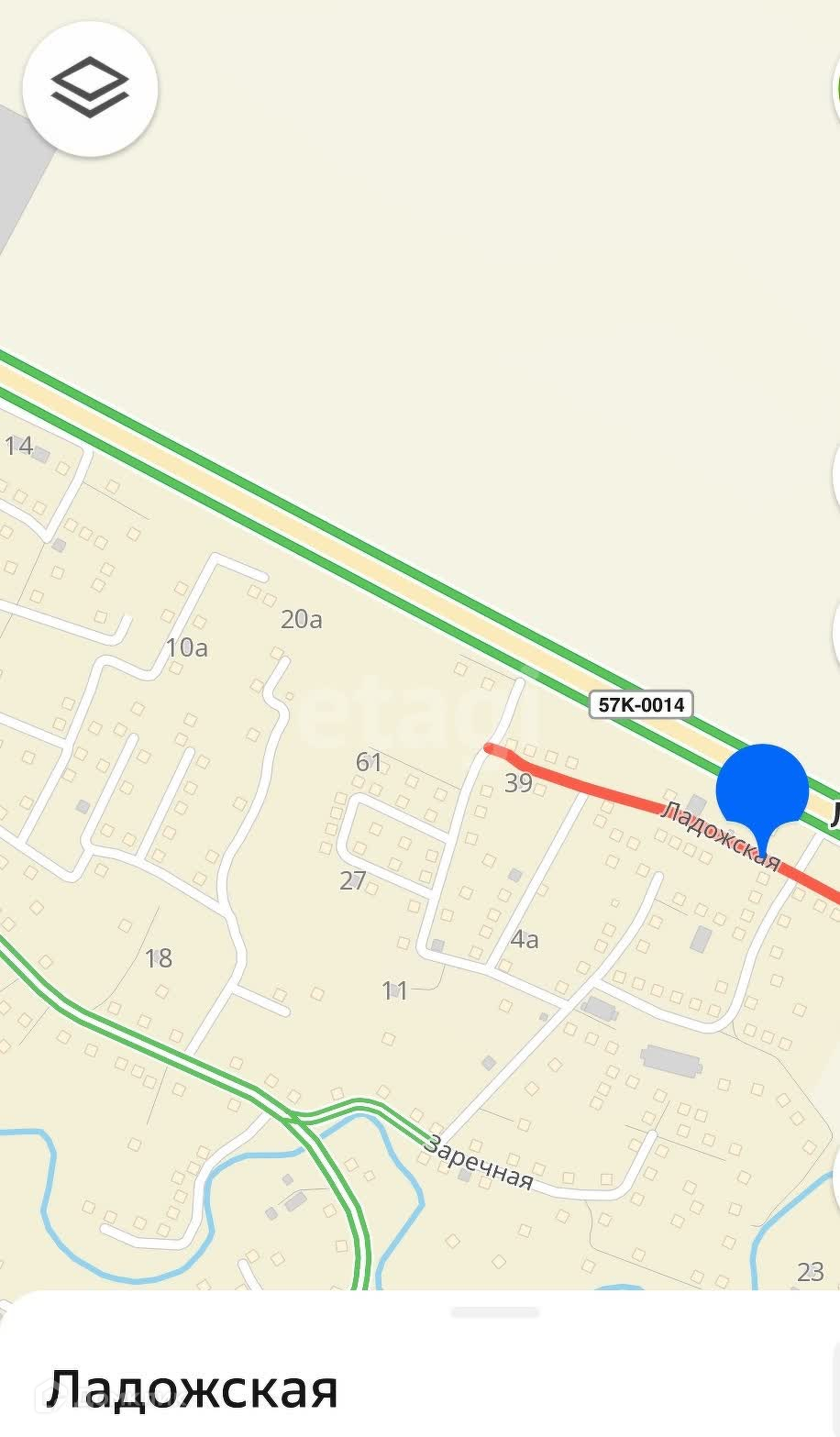Expand the Ладожская bottom sheet handle

tap(495, 1312)
